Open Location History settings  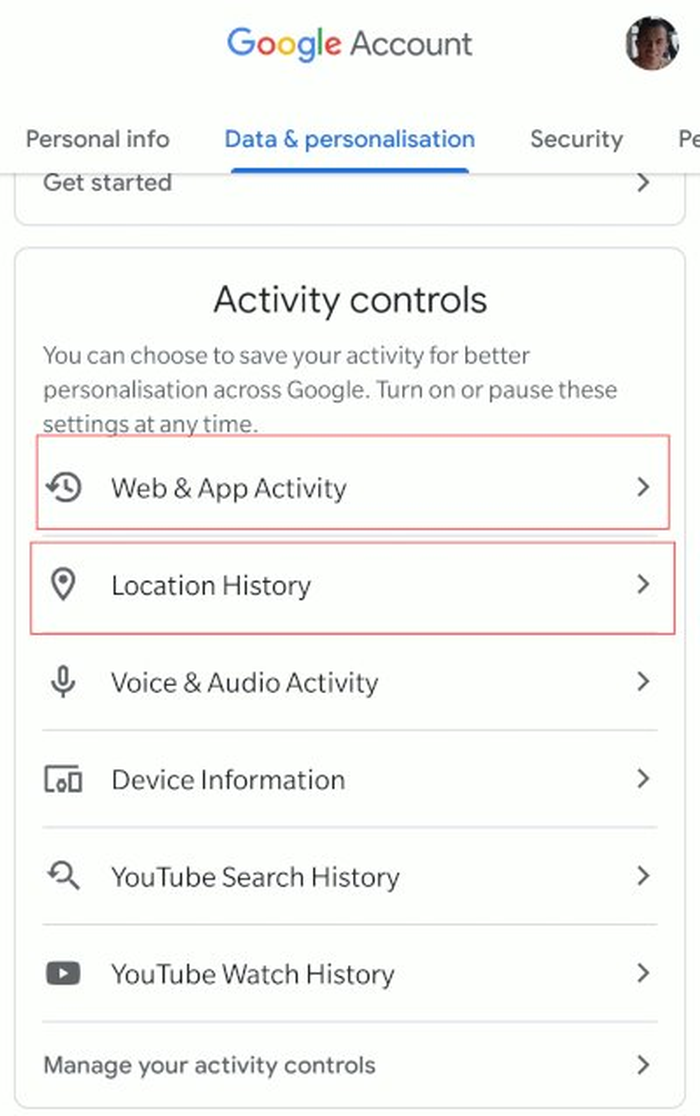tap(350, 585)
